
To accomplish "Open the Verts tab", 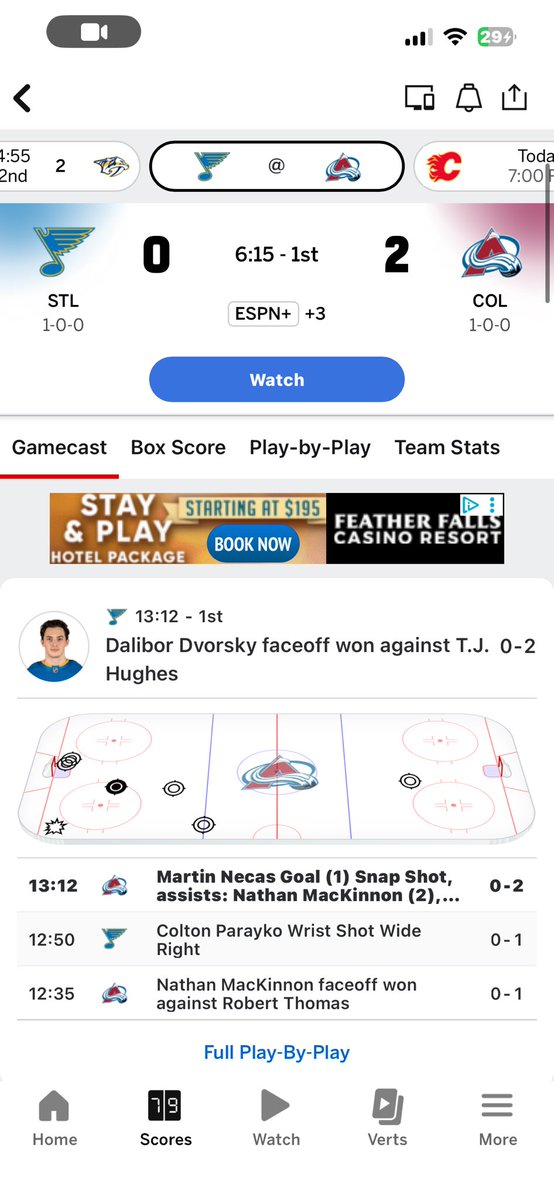I will point(387,1118).
